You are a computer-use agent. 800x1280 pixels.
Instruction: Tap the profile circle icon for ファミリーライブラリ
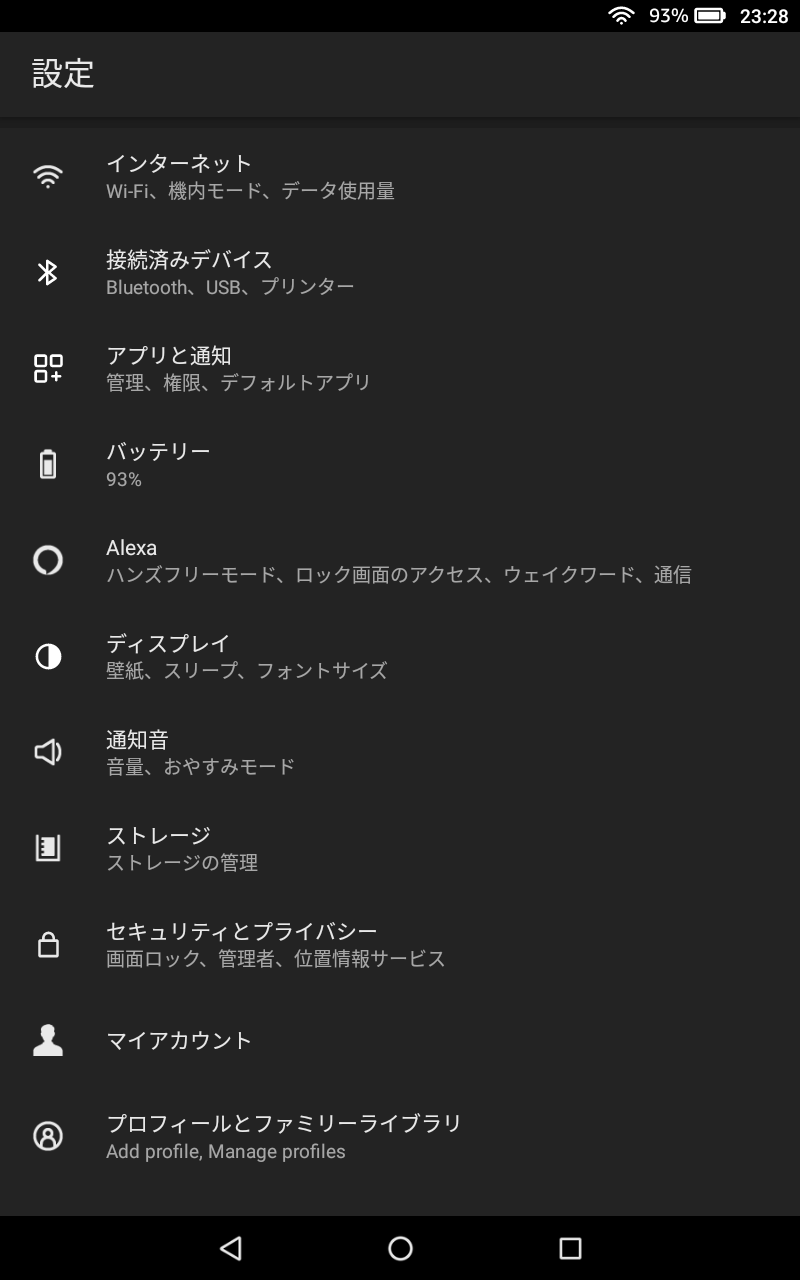tap(47, 1136)
